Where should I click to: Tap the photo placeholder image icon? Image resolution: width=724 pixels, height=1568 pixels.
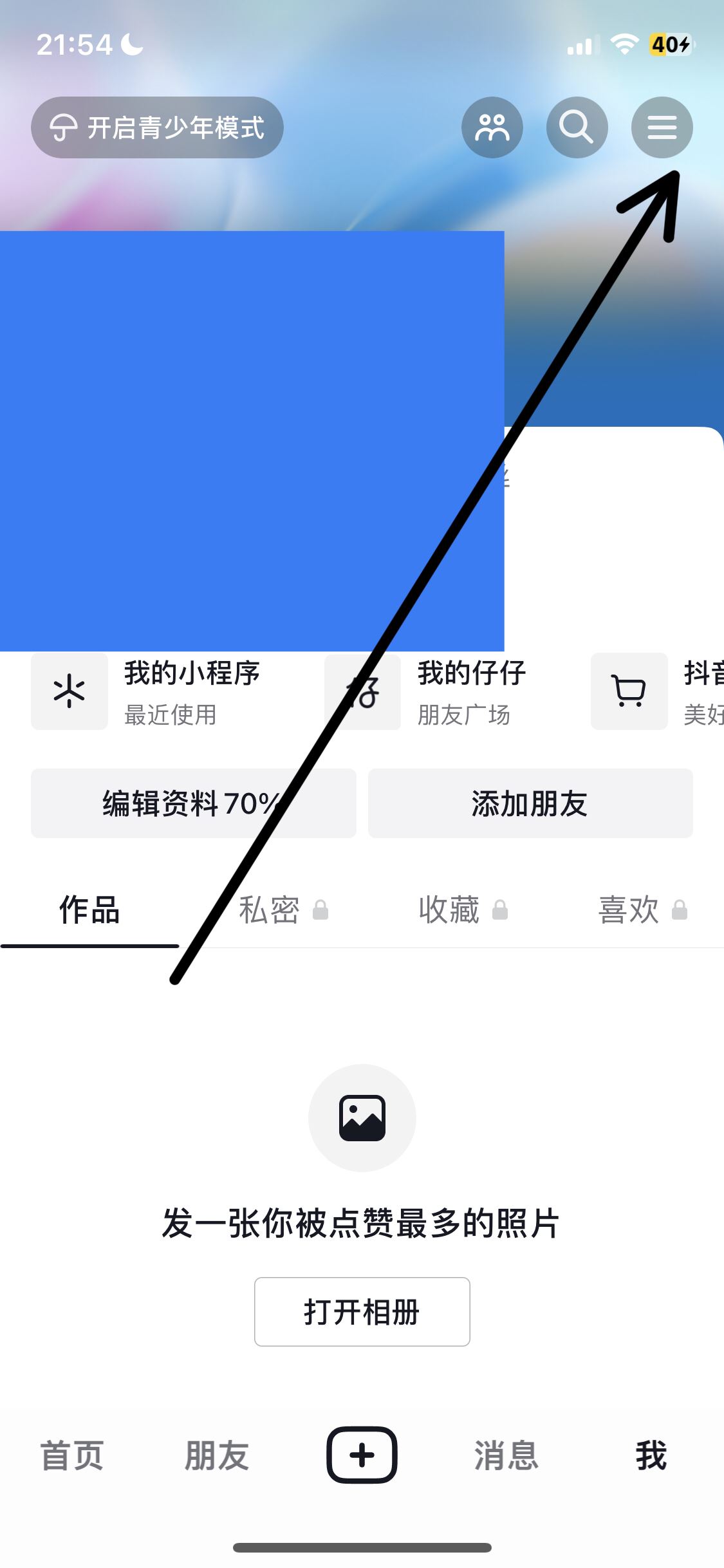point(362,1118)
